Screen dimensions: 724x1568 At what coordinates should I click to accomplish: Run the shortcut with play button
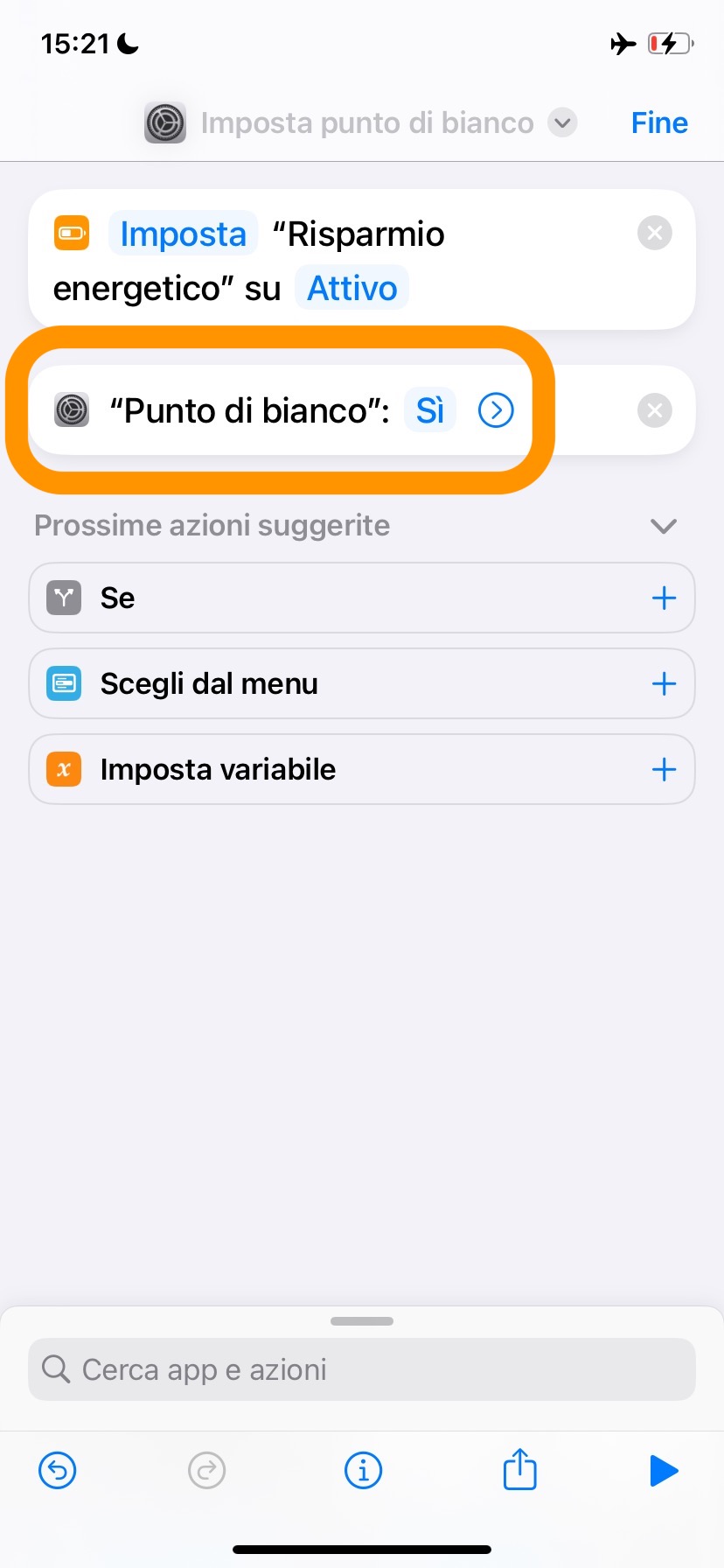[x=664, y=1471]
